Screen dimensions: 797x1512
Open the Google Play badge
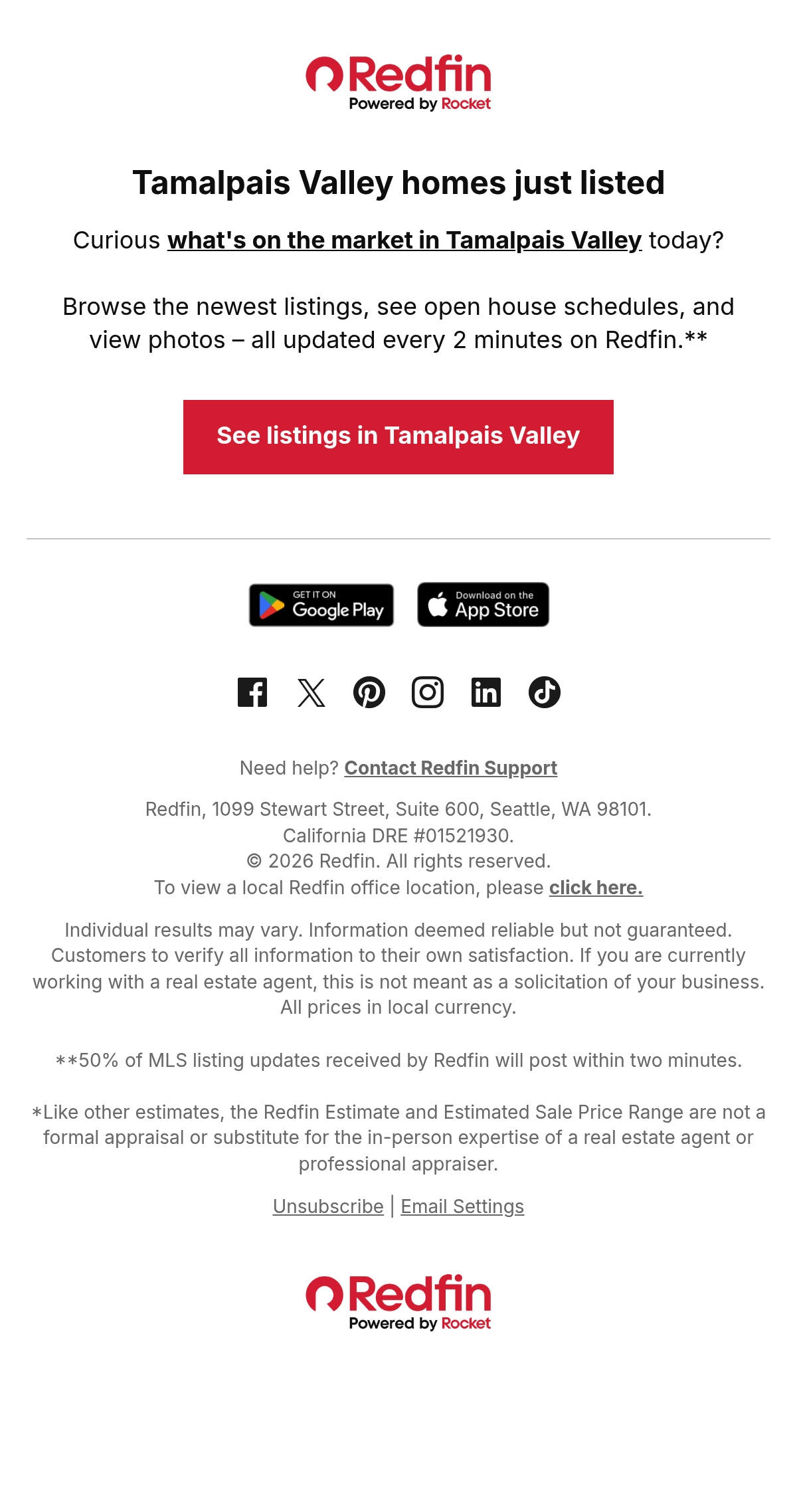(321, 605)
